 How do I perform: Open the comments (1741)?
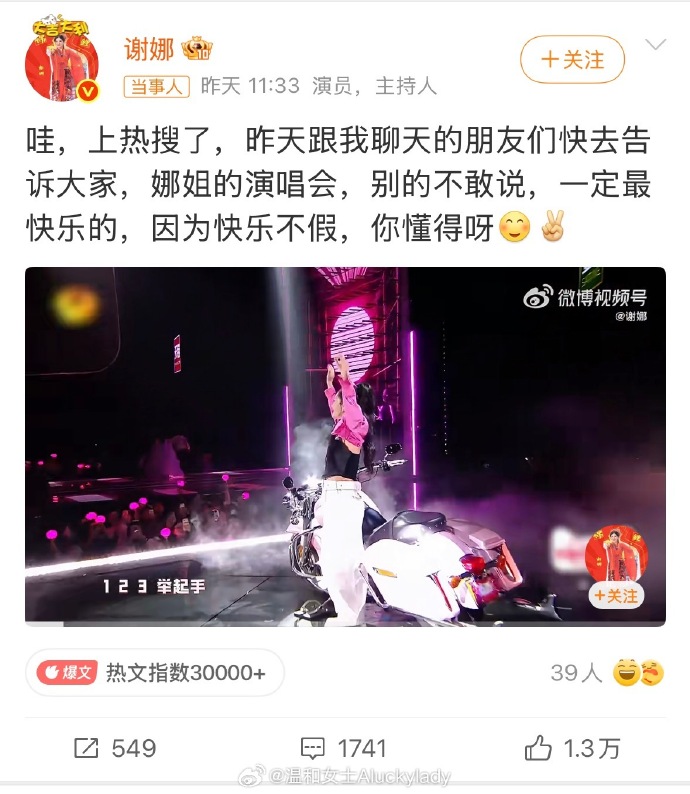click(344, 748)
